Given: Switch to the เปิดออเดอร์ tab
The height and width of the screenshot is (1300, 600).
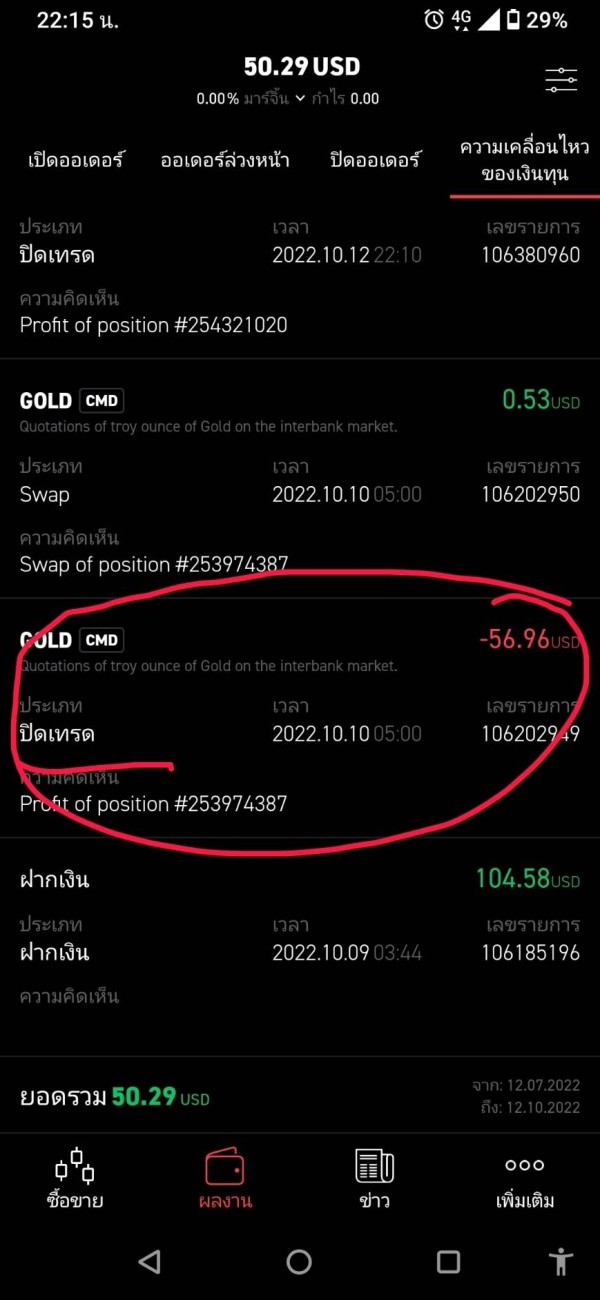Looking at the screenshot, I should click(x=75, y=160).
